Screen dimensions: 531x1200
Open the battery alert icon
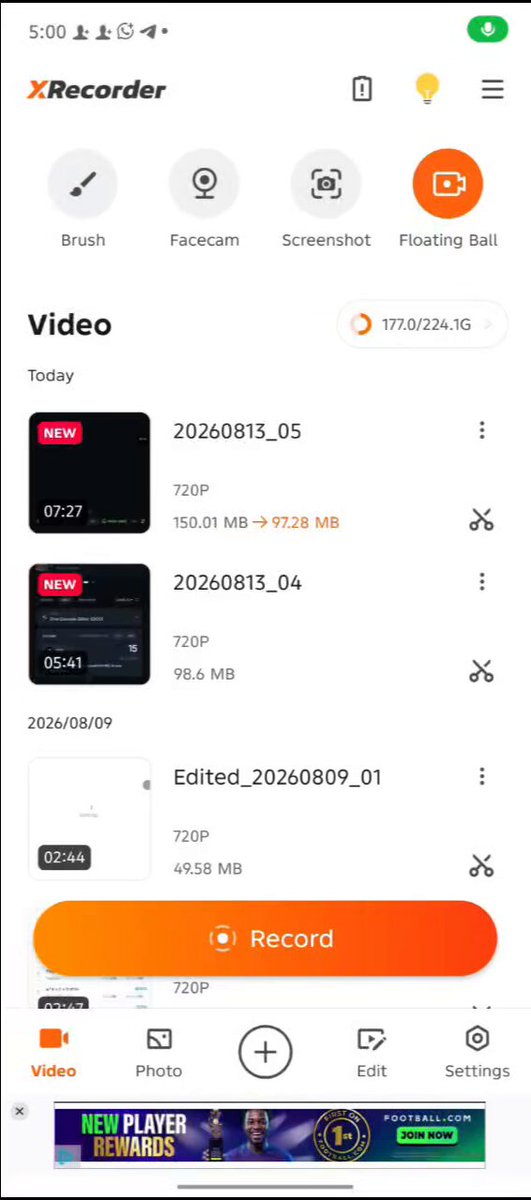[x=362, y=89]
